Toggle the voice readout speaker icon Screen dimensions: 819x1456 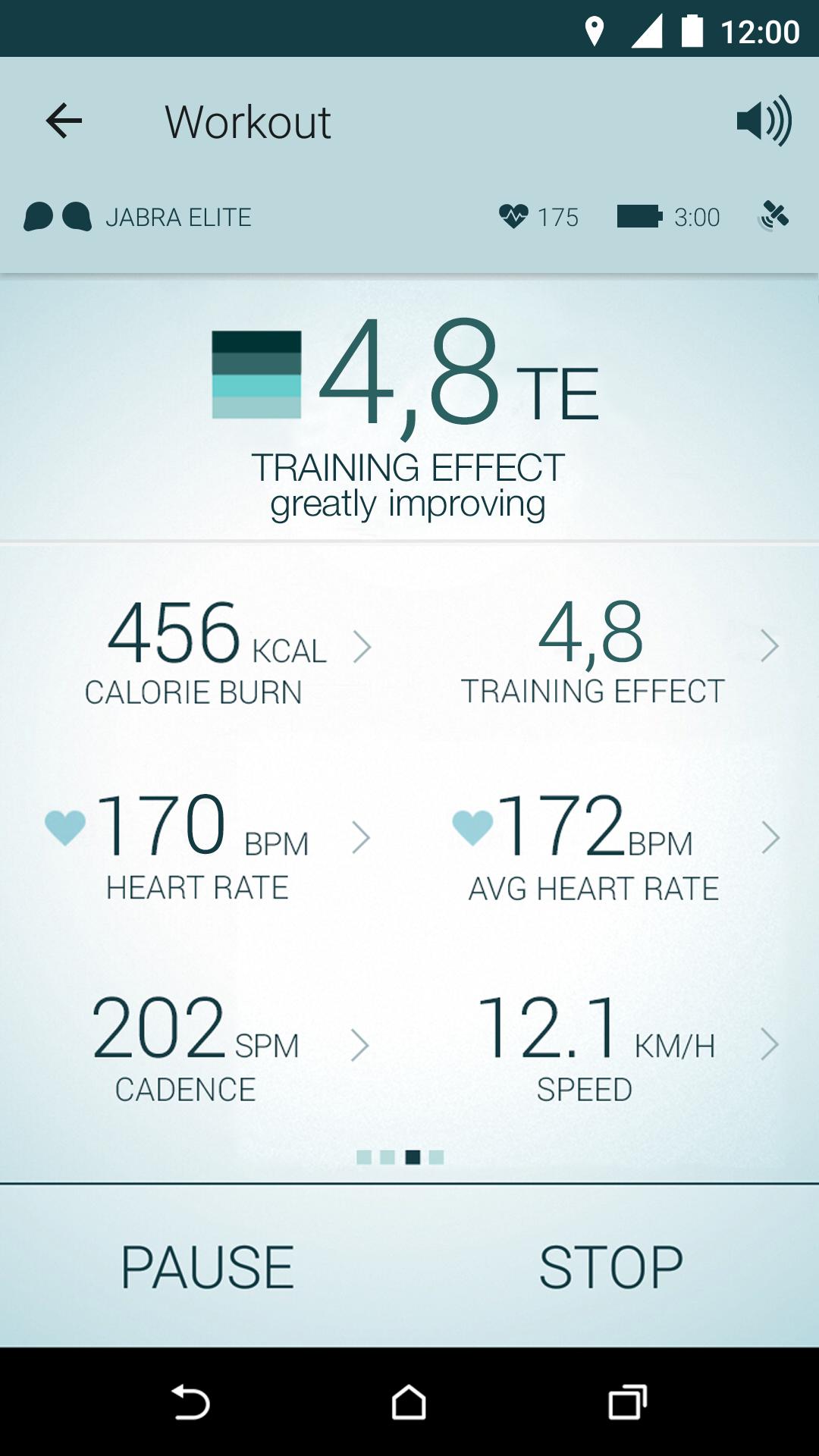764,121
